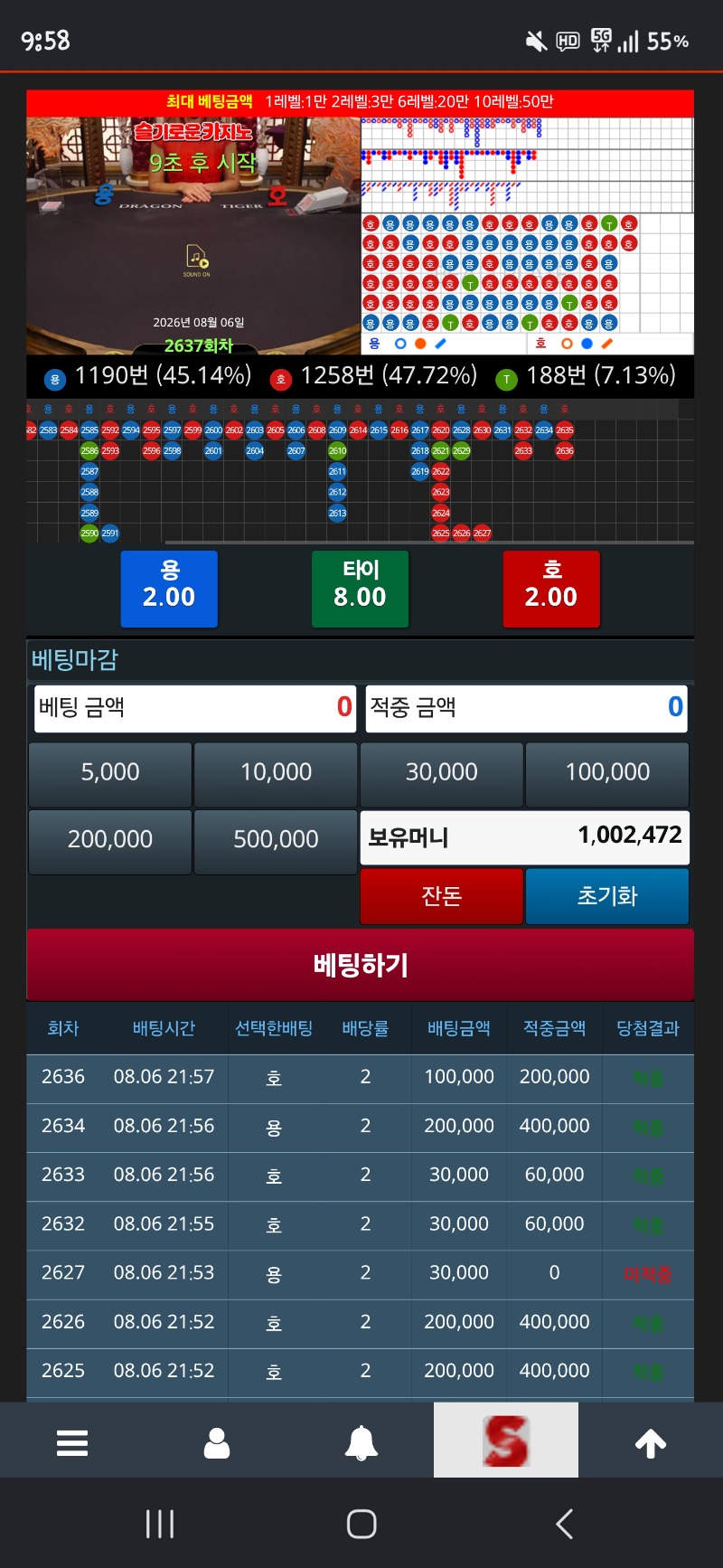723x1568 pixels.
Task: Add the 10,000 bet amount
Action: (276, 774)
